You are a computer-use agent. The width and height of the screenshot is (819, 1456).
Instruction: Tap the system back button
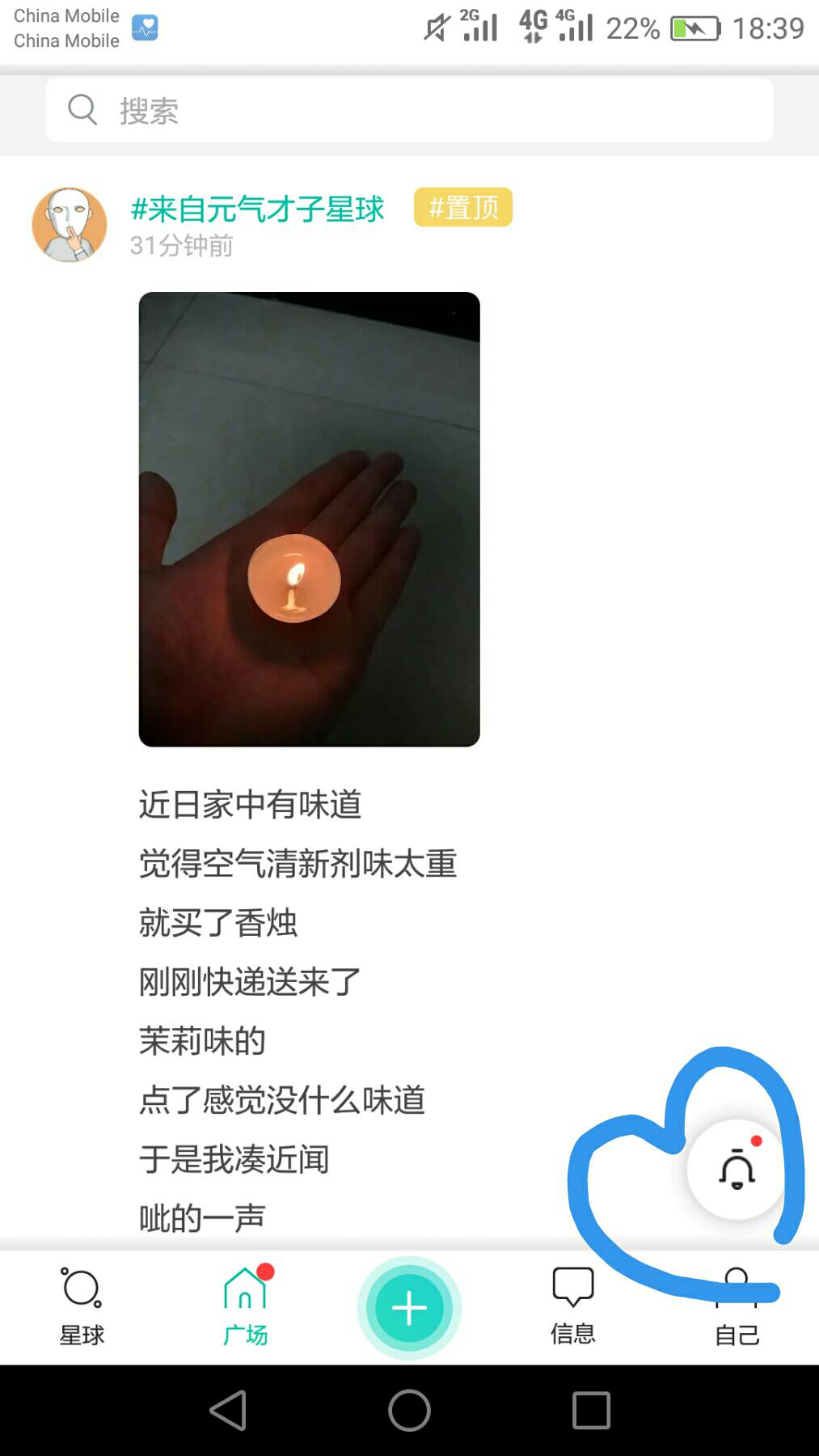pyautogui.click(x=228, y=1411)
